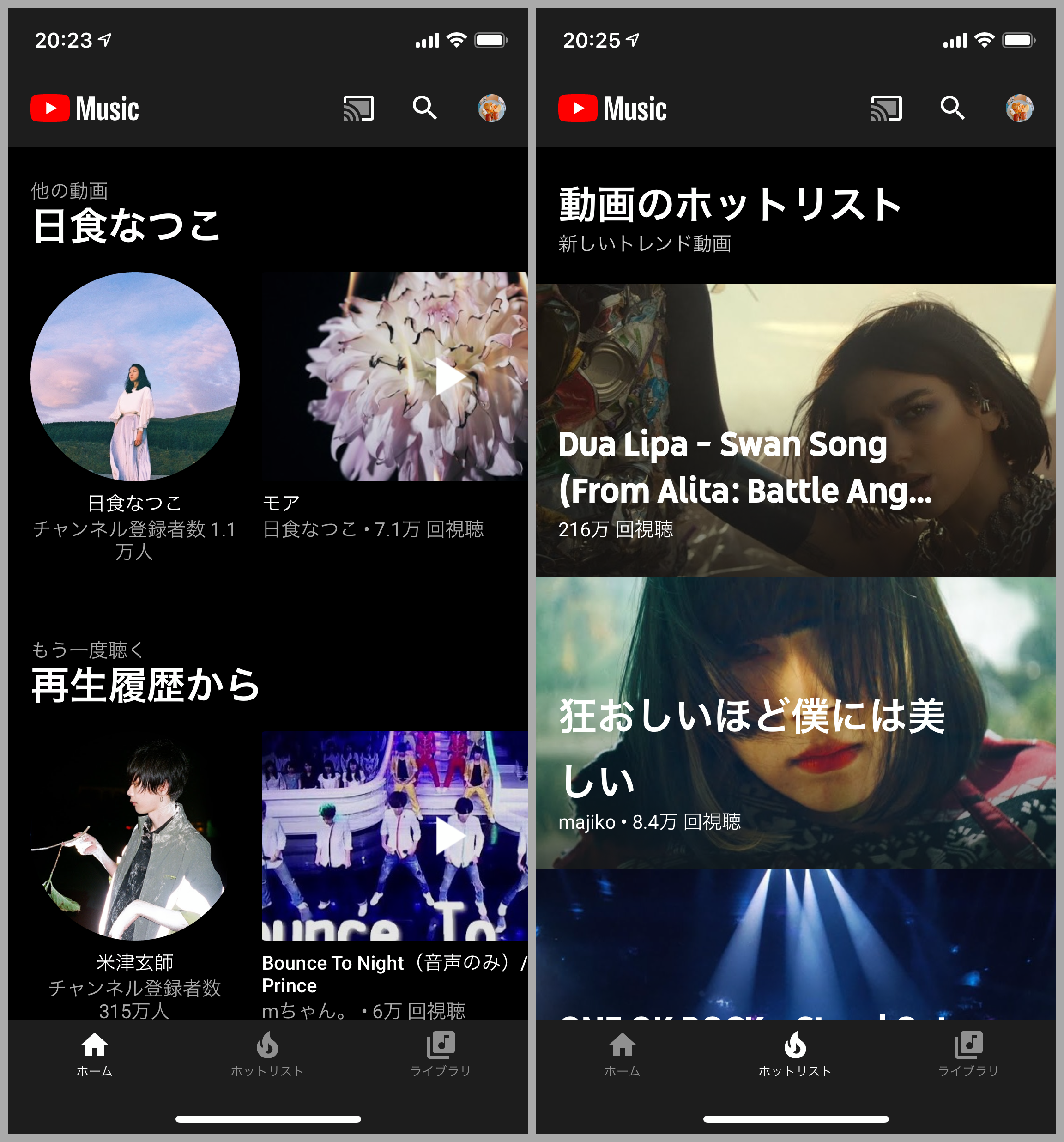Switch to ライブラリ tab on the 再生履歴から screen
Viewport: 1064px width, 1142px height.
(x=441, y=1054)
